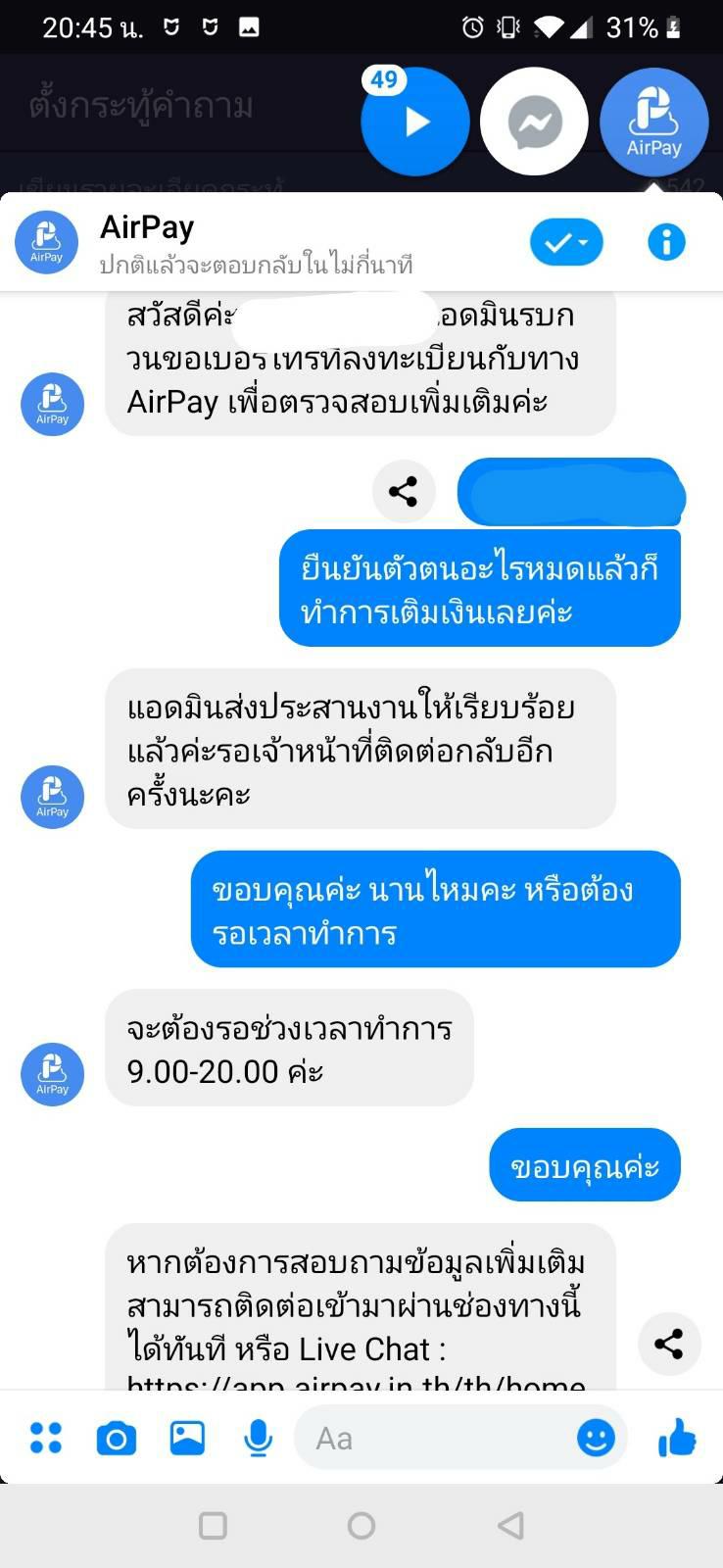This screenshot has height=1568, width=723.
Task: Record a voice message with microphone
Action: click(x=259, y=1439)
